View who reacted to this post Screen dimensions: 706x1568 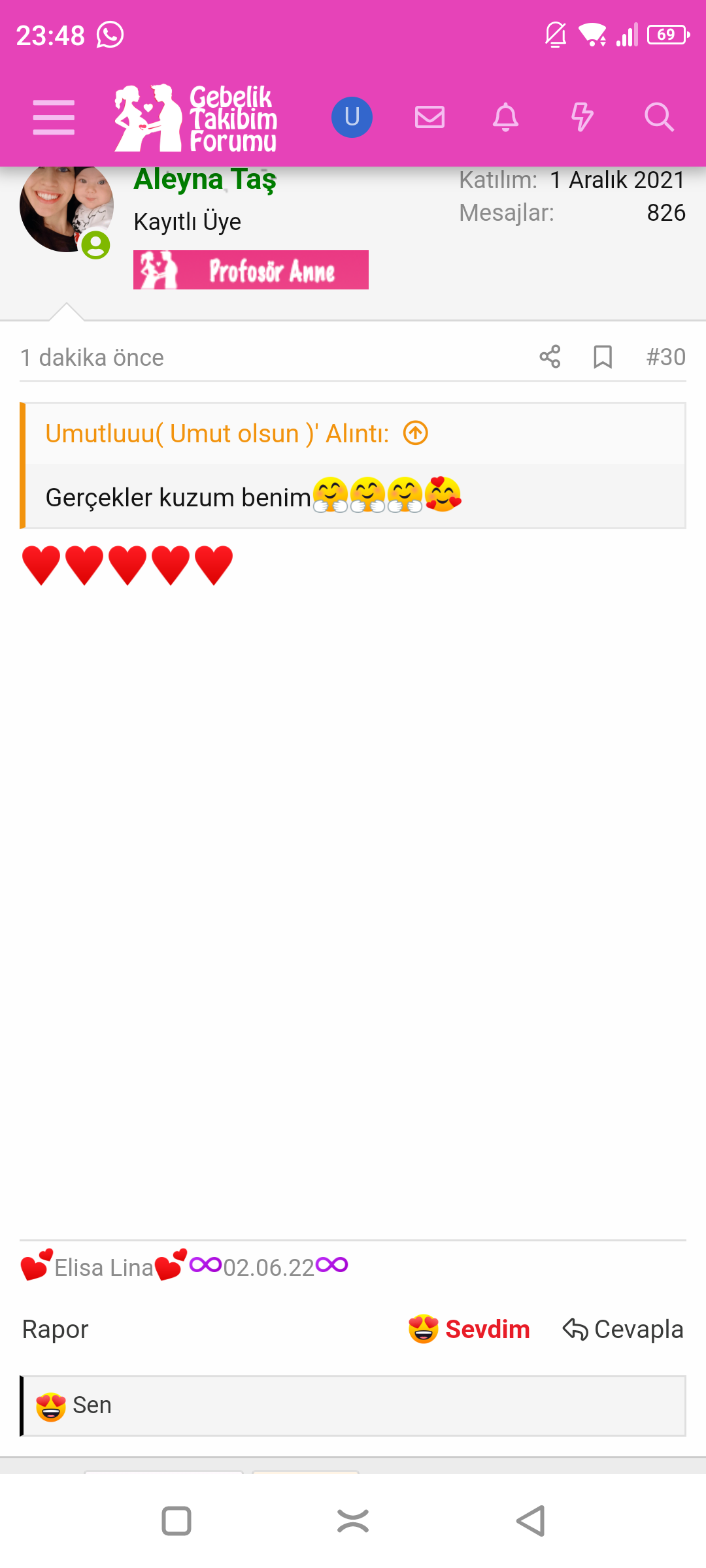coord(92,1405)
